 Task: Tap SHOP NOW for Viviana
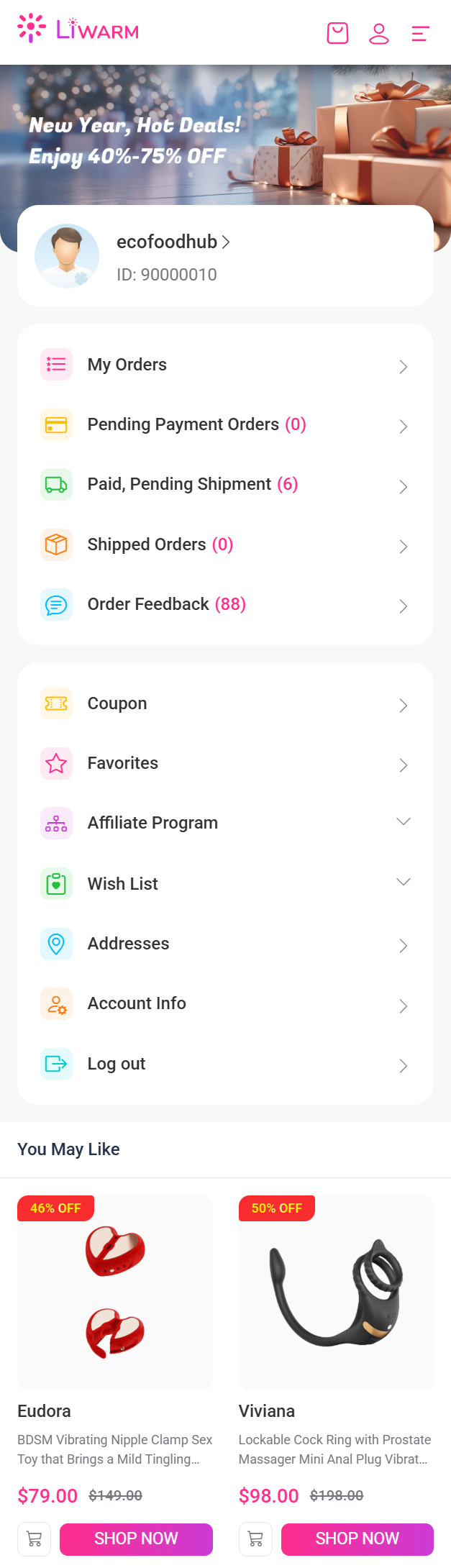(357, 1539)
